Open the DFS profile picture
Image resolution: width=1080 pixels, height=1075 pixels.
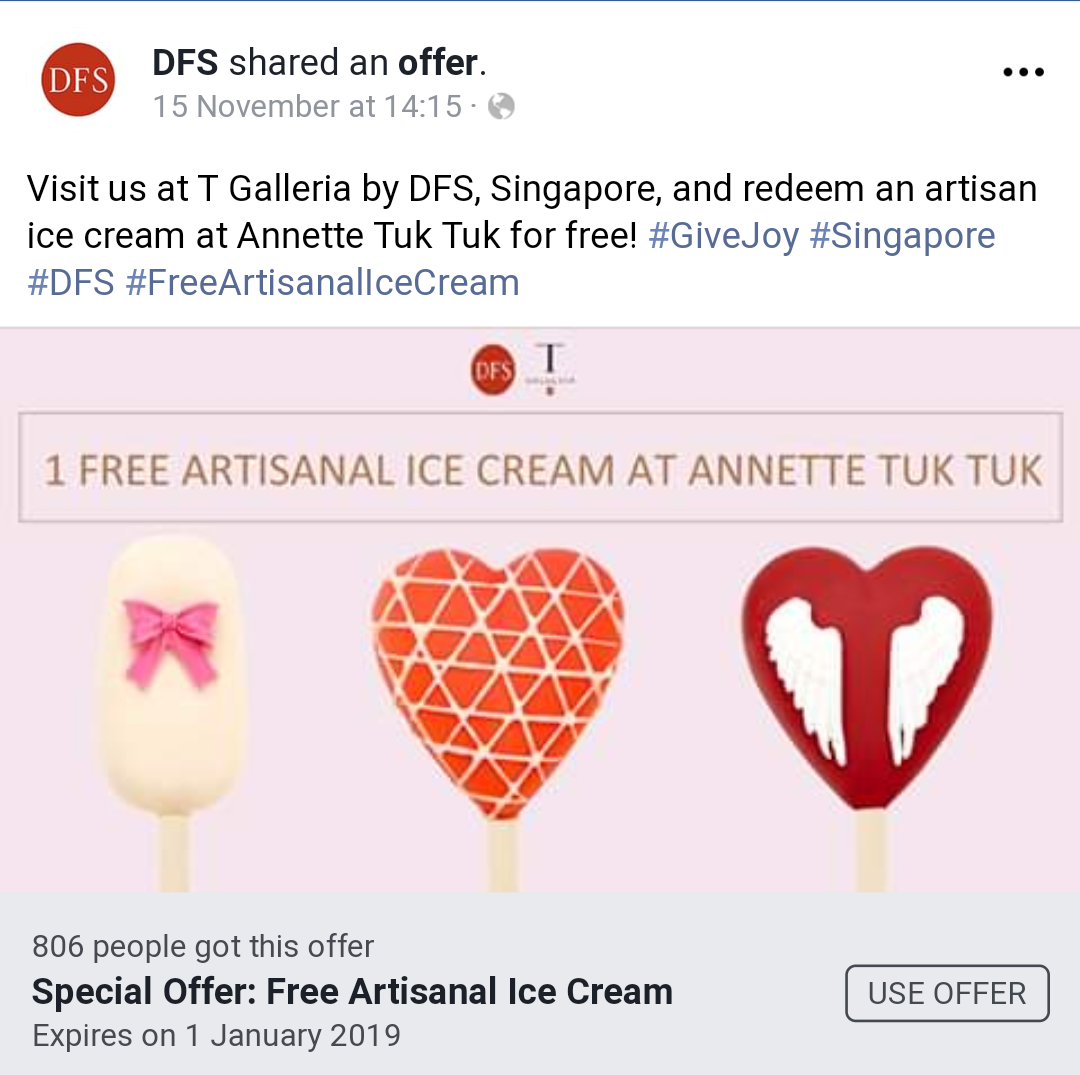click(x=78, y=80)
